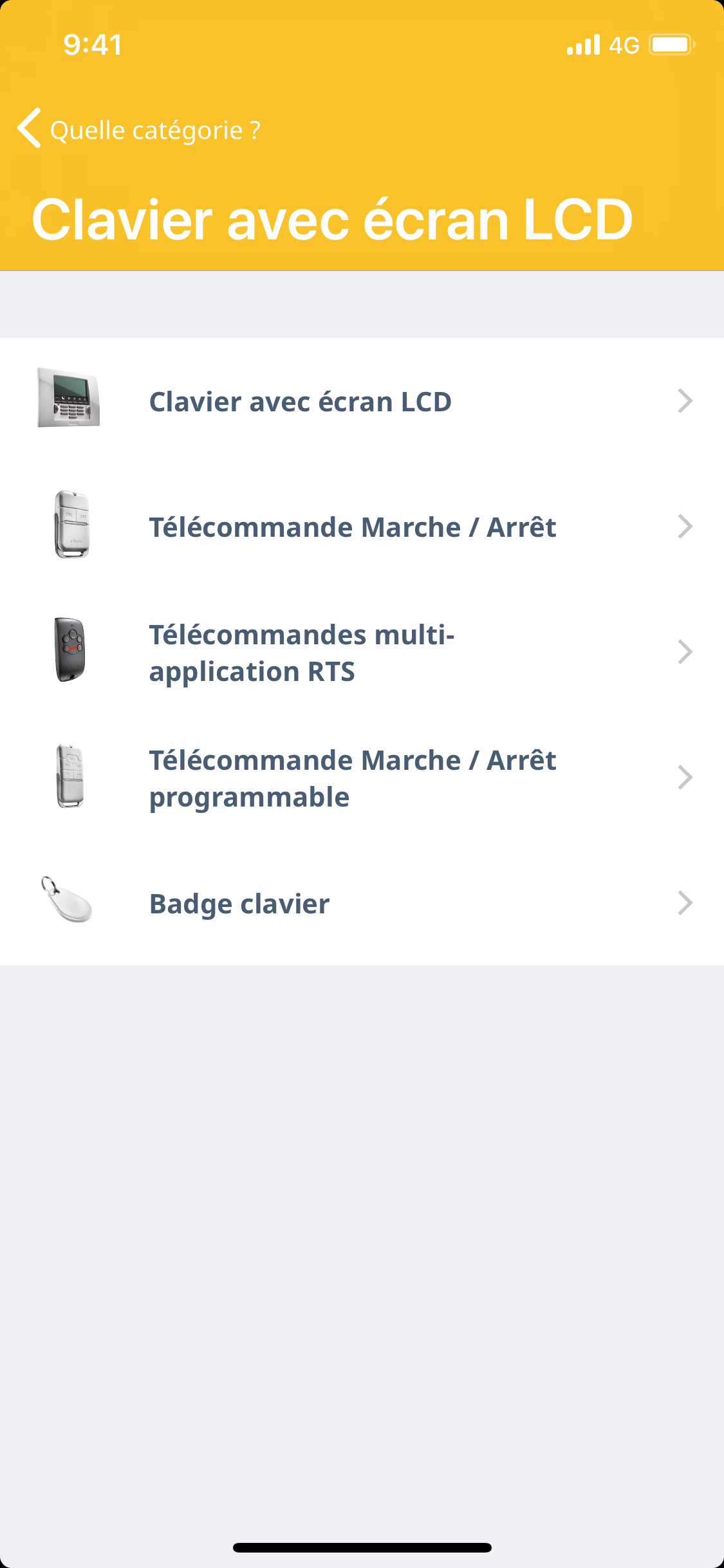Image resolution: width=724 pixels, height=1568 pixels.
Task: Open the Badge clavier item
Action: [x=362, y=903]
